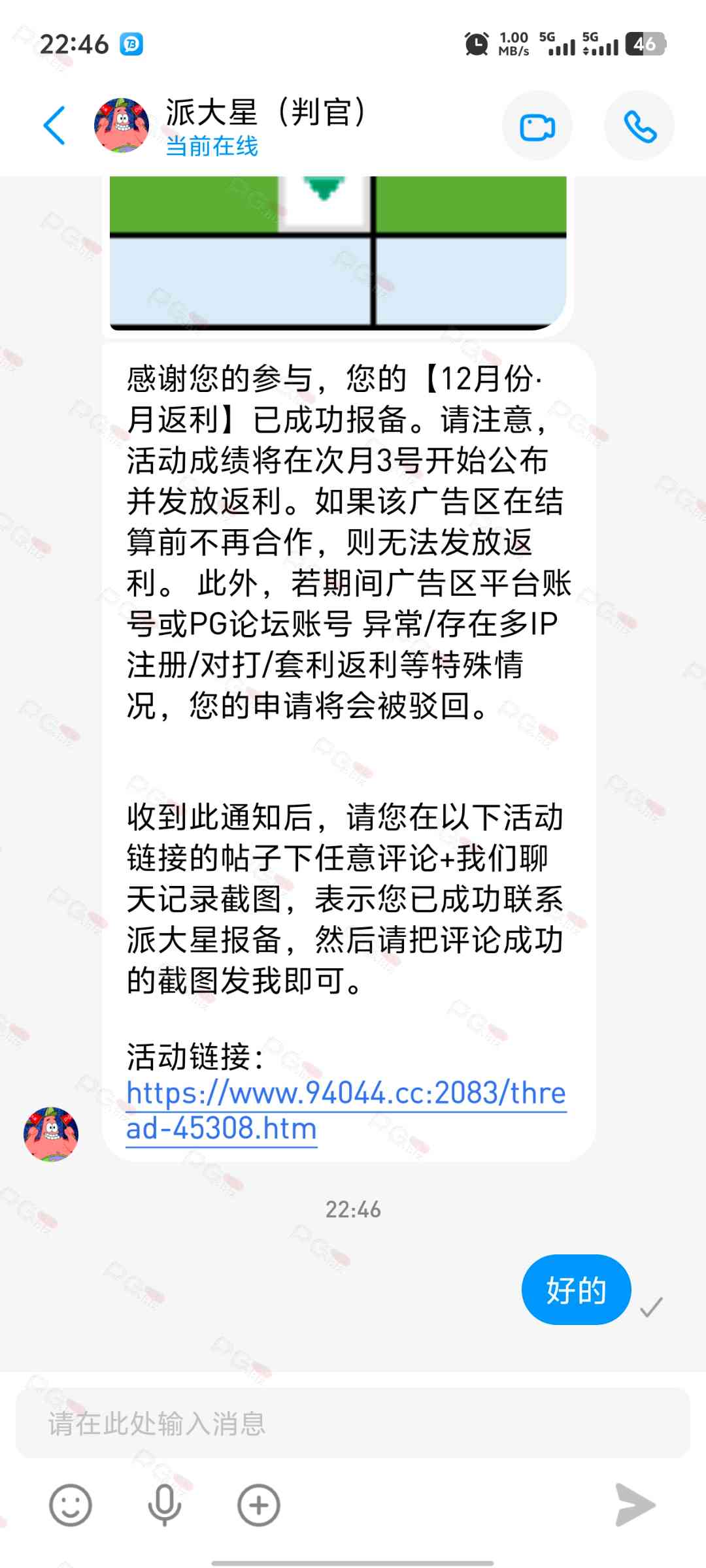Tap the microphone voice message icon
706x1568 pixels.
164,1505
